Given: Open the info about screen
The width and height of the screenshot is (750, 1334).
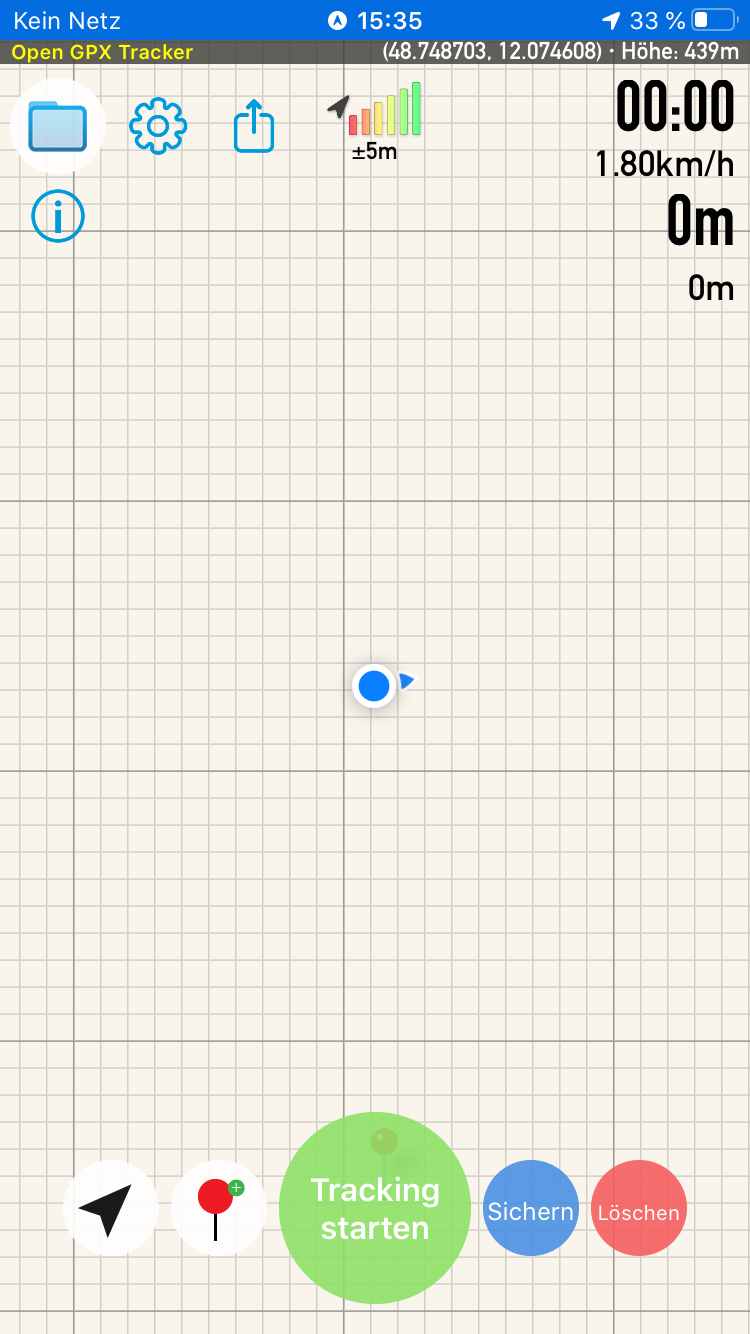Looking at the screenshot, I should [x=58, y=216].
